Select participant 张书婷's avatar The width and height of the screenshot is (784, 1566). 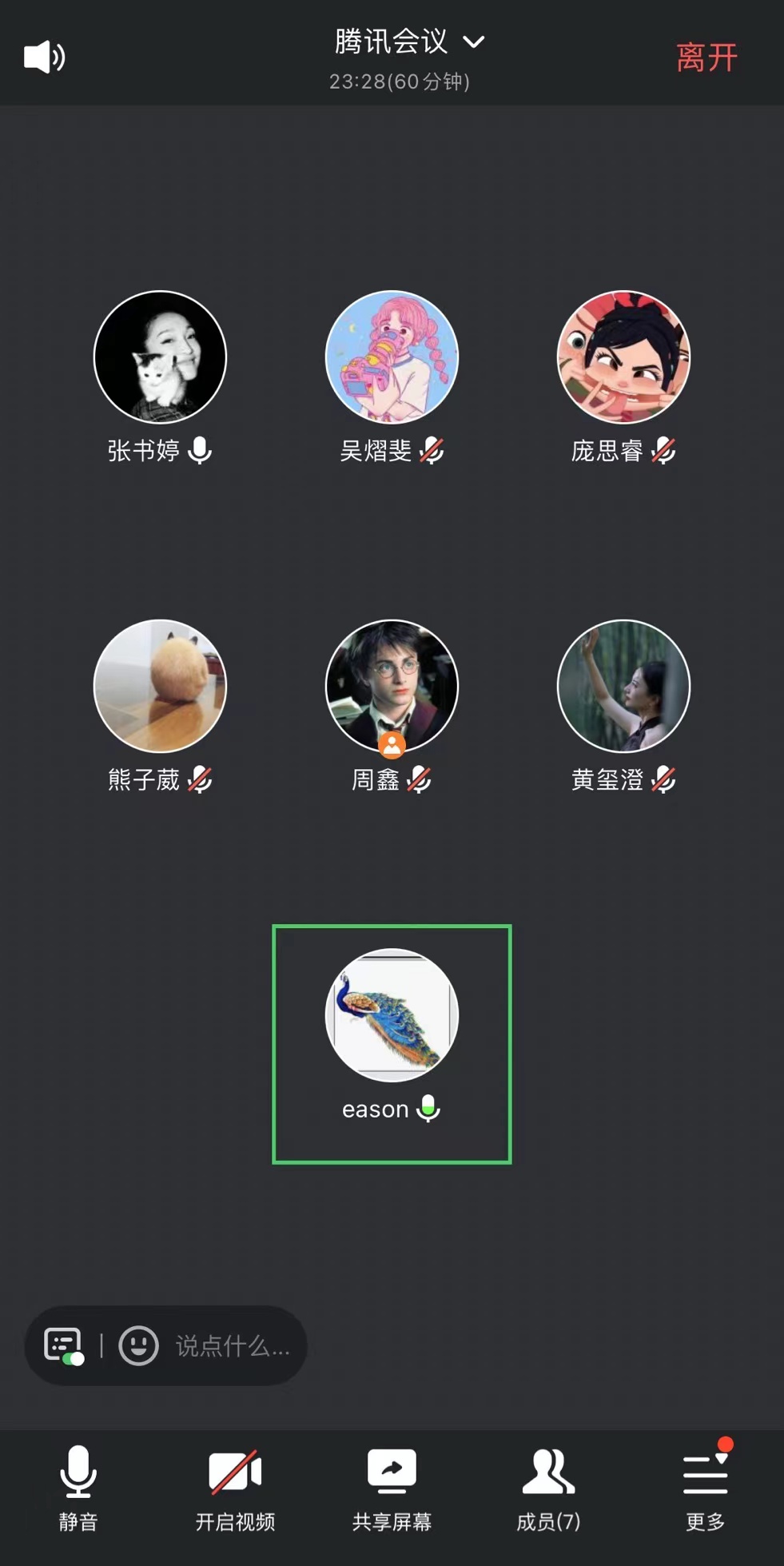[x=160, y=357]
